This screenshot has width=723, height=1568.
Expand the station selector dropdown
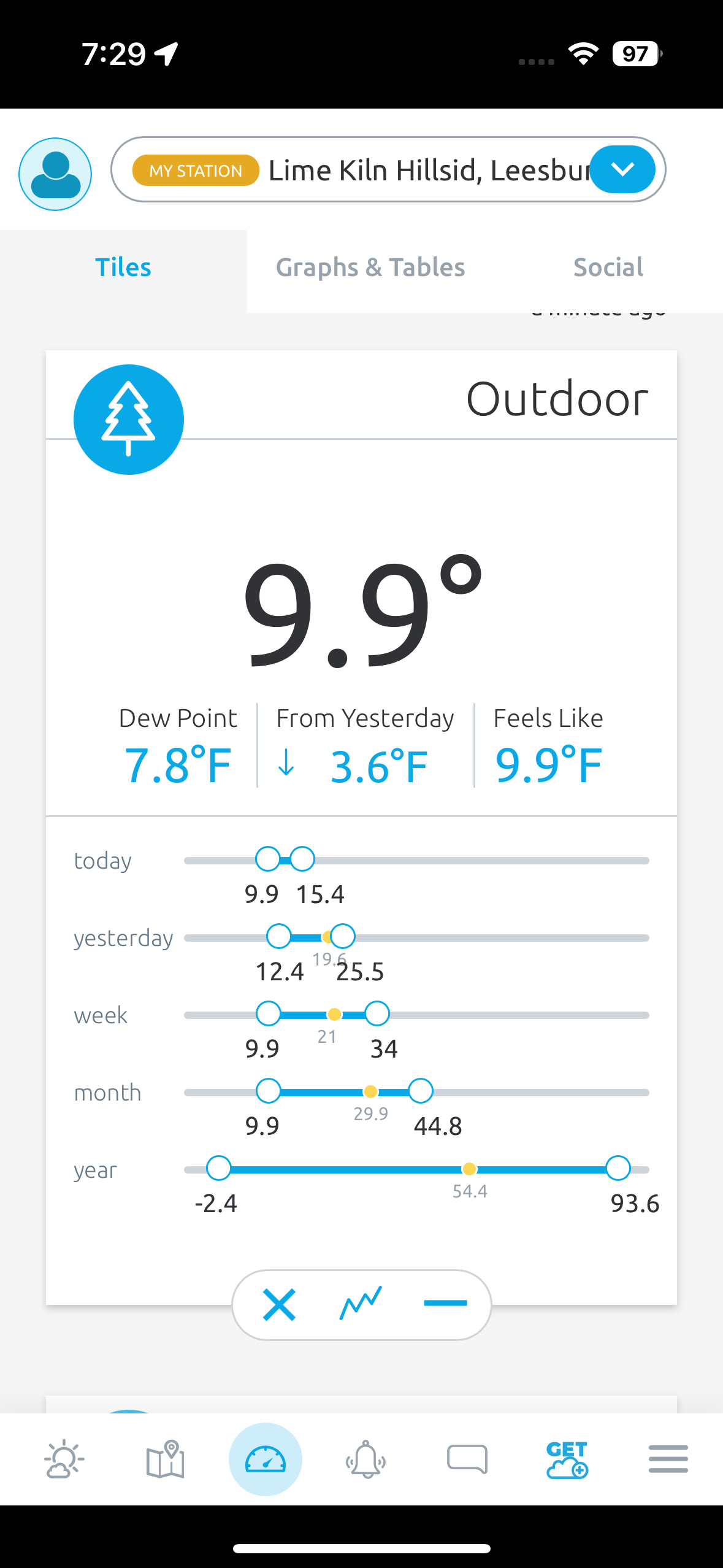622,169
